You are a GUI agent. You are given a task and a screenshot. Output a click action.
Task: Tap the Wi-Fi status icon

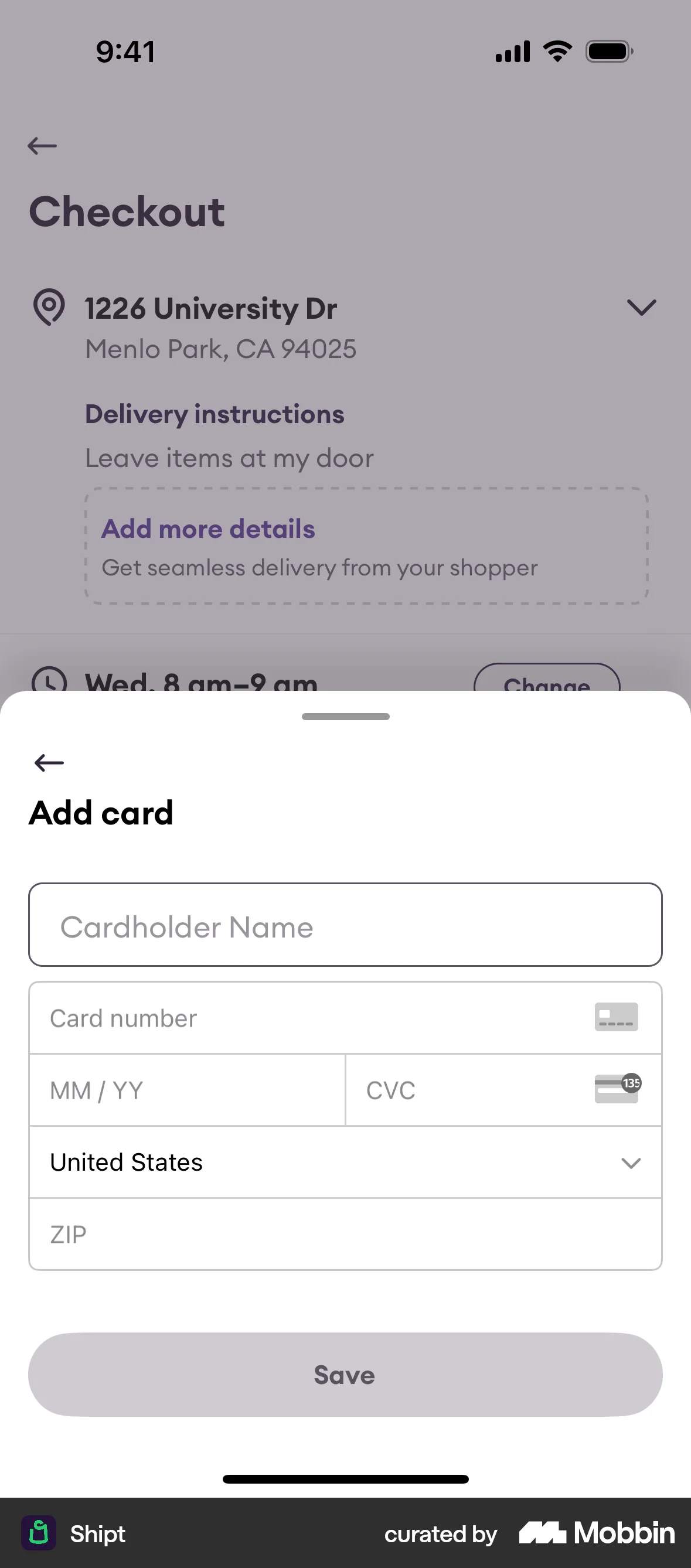point(556,51)
